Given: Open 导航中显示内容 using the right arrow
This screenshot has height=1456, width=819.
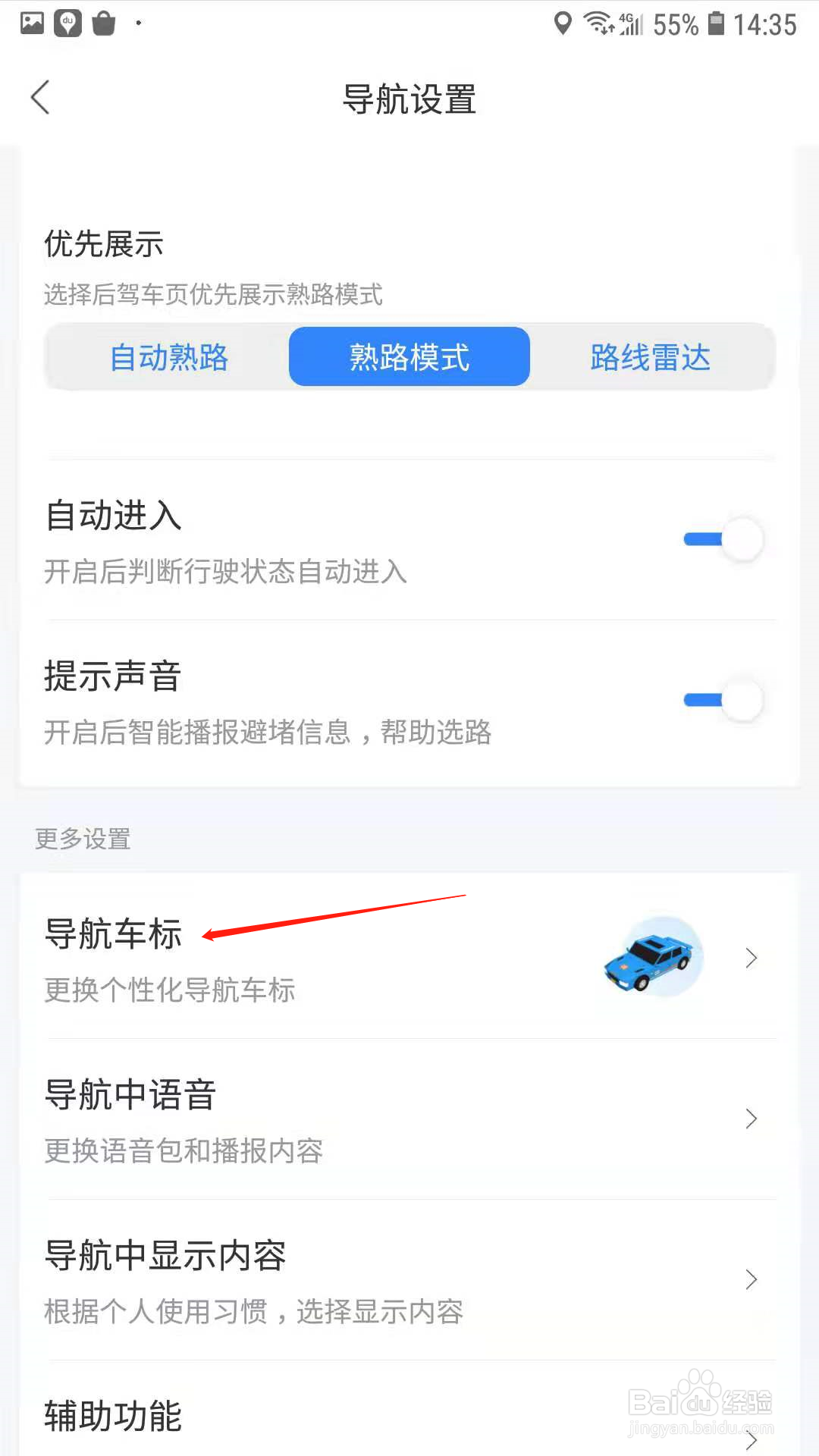Looking at the screenshot, I should 751,1279.
